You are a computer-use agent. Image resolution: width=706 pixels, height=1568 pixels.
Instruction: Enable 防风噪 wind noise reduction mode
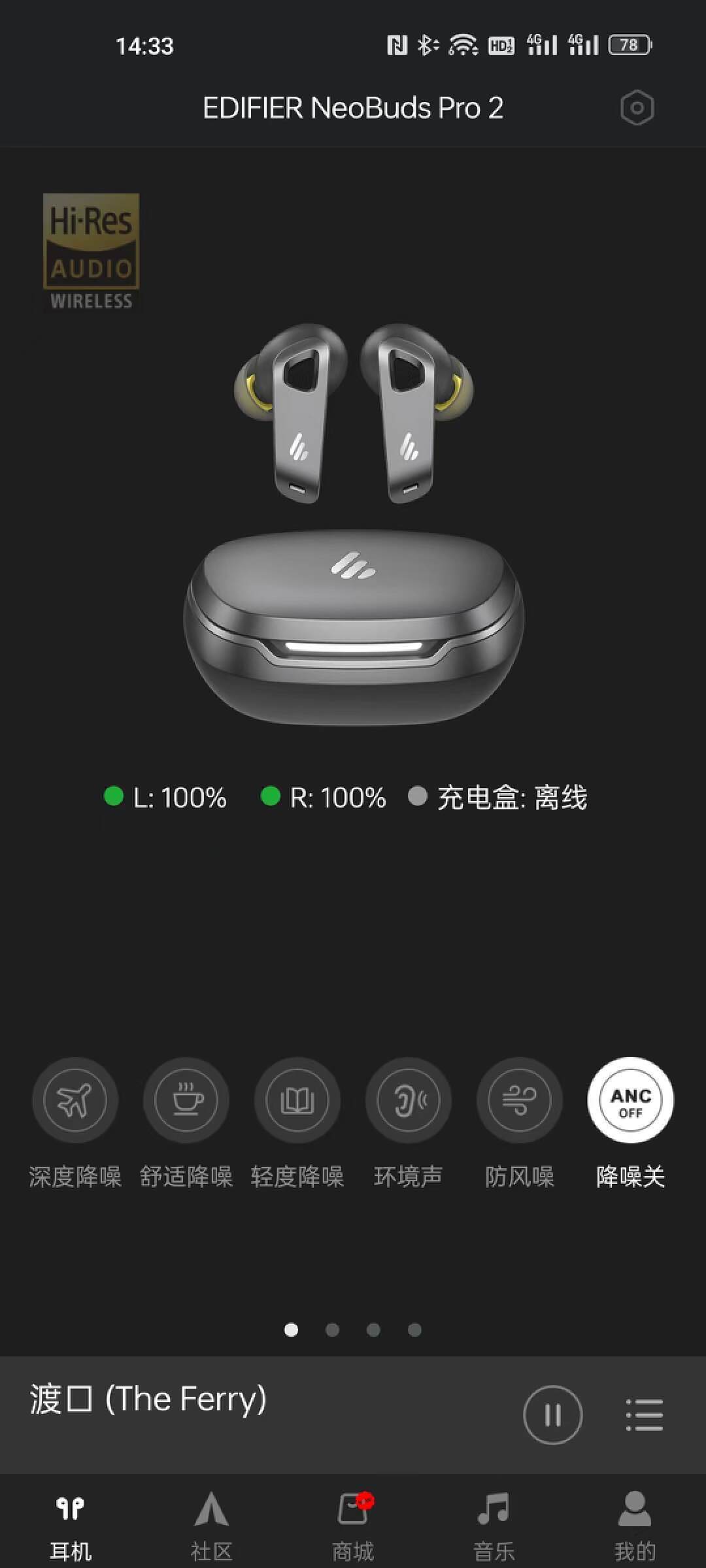pyautogui.click(x=519, y=1100)
